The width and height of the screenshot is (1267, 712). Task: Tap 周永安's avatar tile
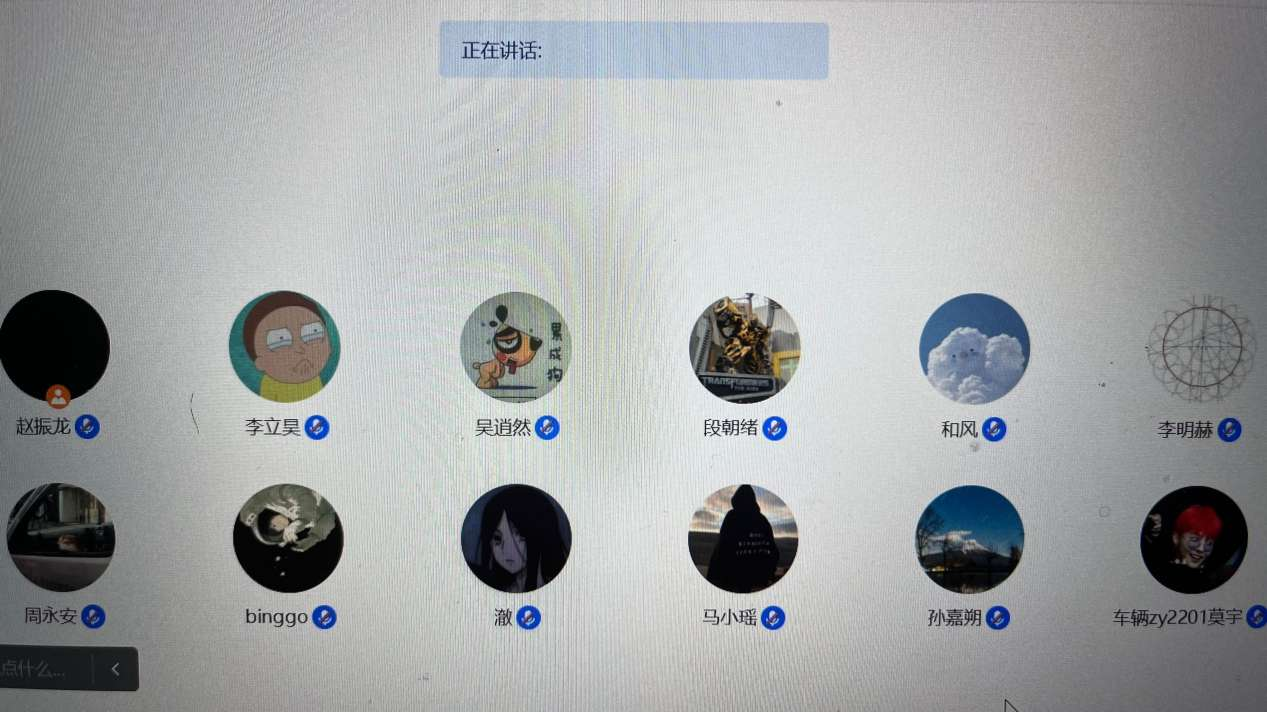[61, 538]
